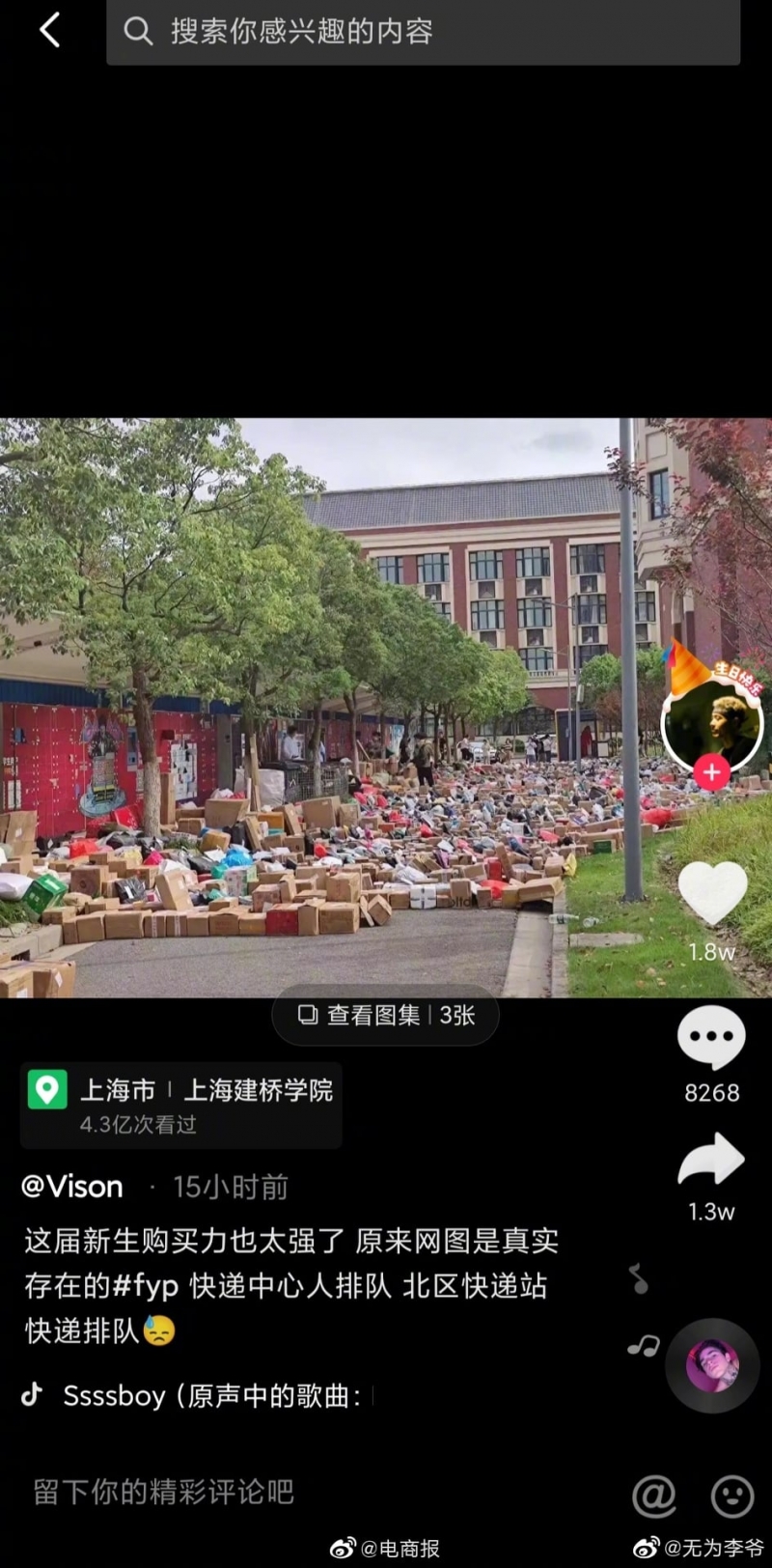This screenshot has height=1568, width=772.
Task: Open the 8268 comments
Action: coord(711,1038)
